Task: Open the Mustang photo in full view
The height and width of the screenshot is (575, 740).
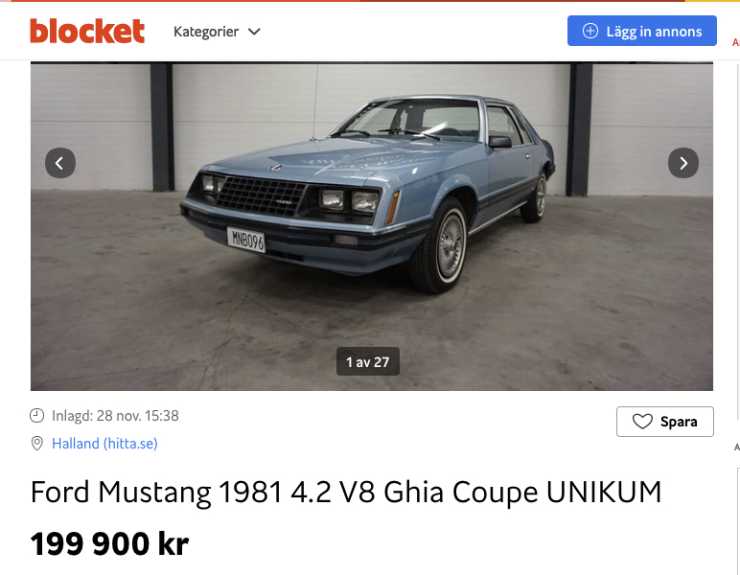Action: pos(370,220)
